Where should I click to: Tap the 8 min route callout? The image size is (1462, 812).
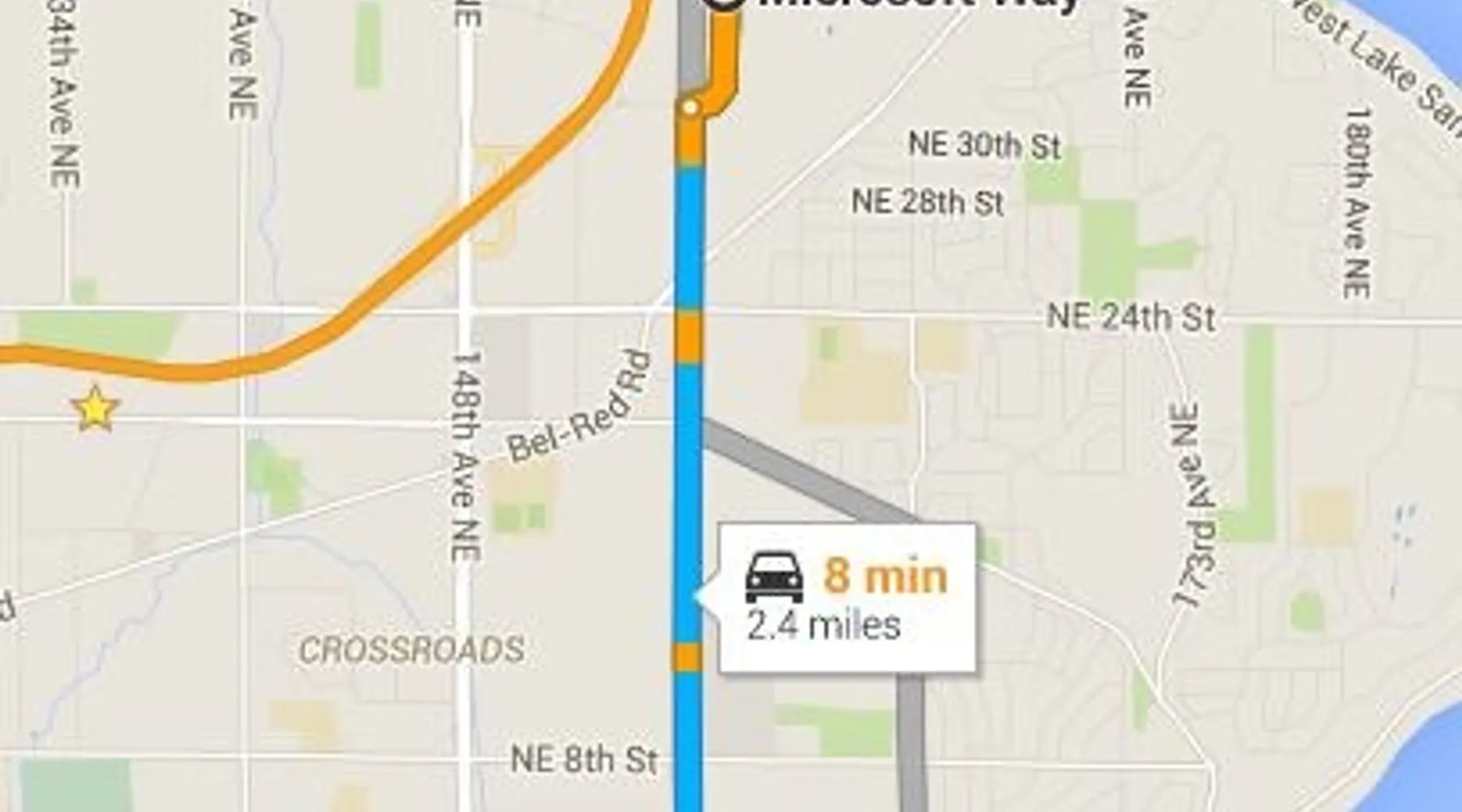847,598
